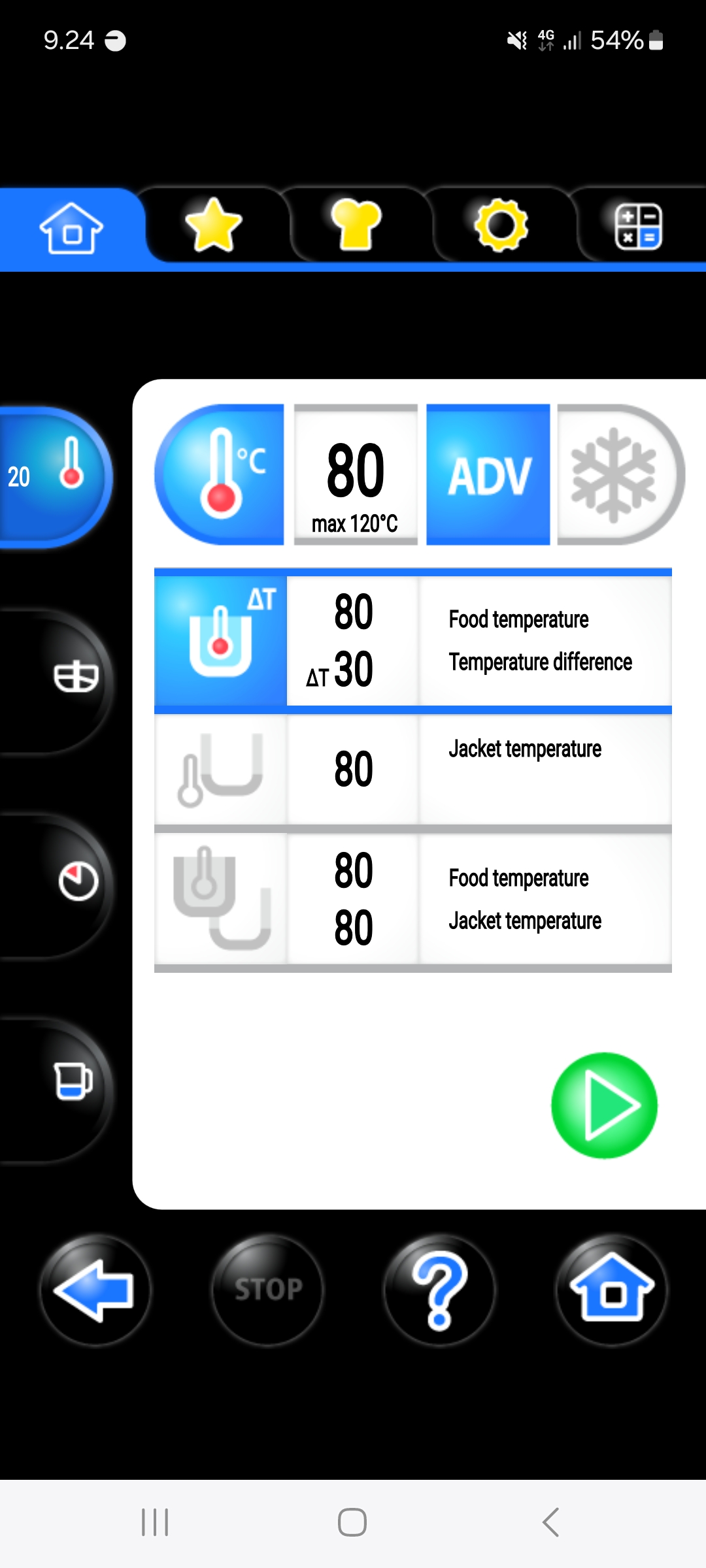The image size is (706, 1568).
Task: Tap the 80 max 120°C temperature field
Action: (x=356, y=475)
